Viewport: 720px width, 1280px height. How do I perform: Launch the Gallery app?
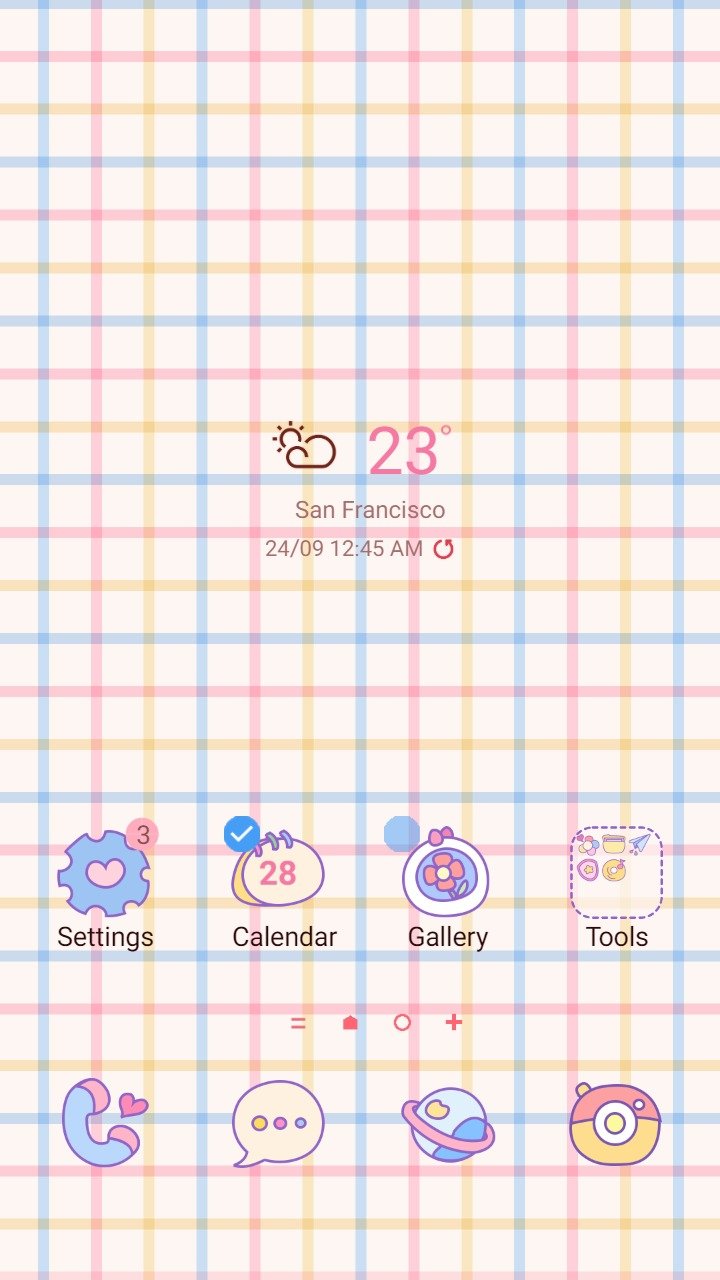[x=446, y=875]
